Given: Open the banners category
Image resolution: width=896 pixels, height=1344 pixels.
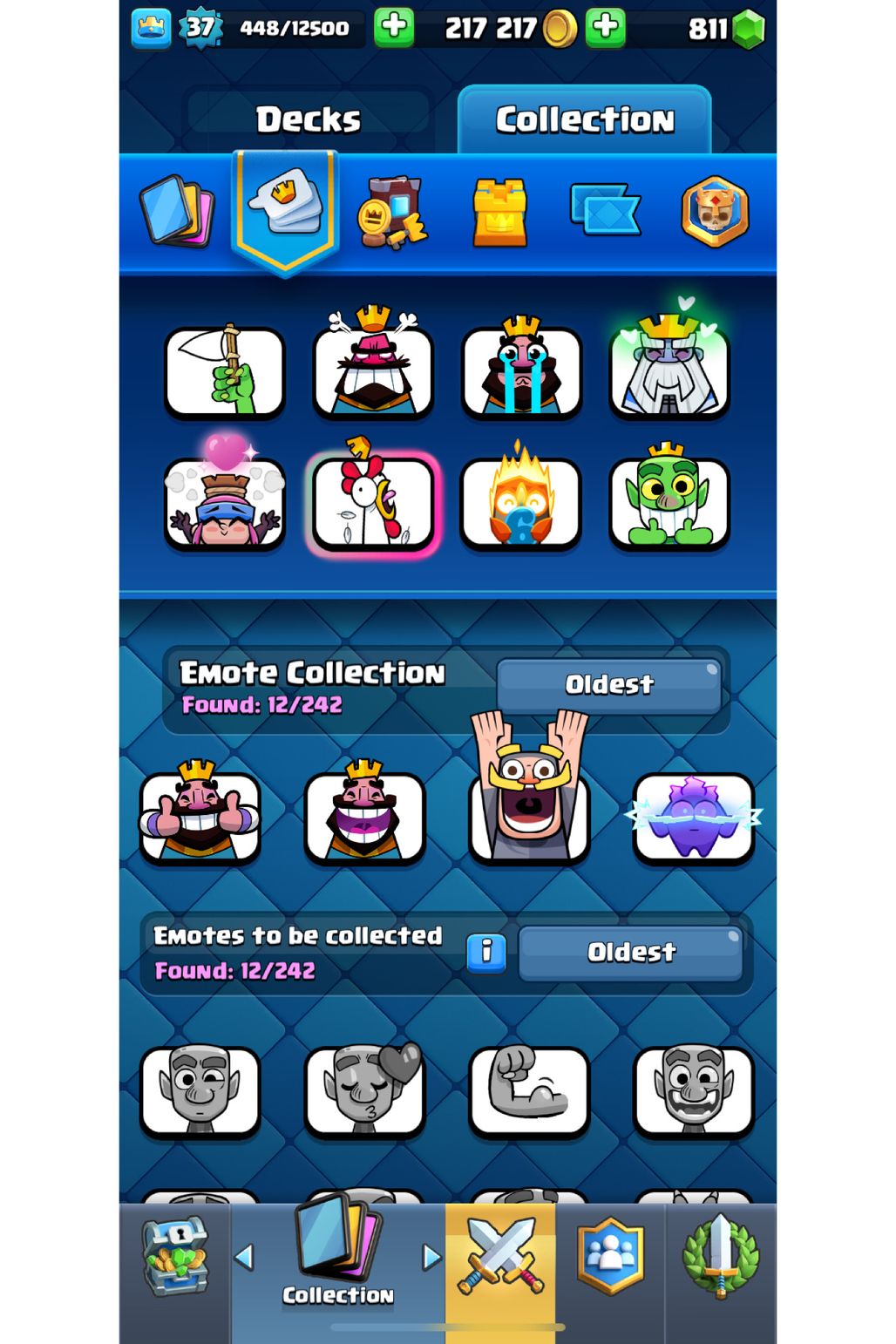Looking at the screenshot, I should click(x=605, y=211).
